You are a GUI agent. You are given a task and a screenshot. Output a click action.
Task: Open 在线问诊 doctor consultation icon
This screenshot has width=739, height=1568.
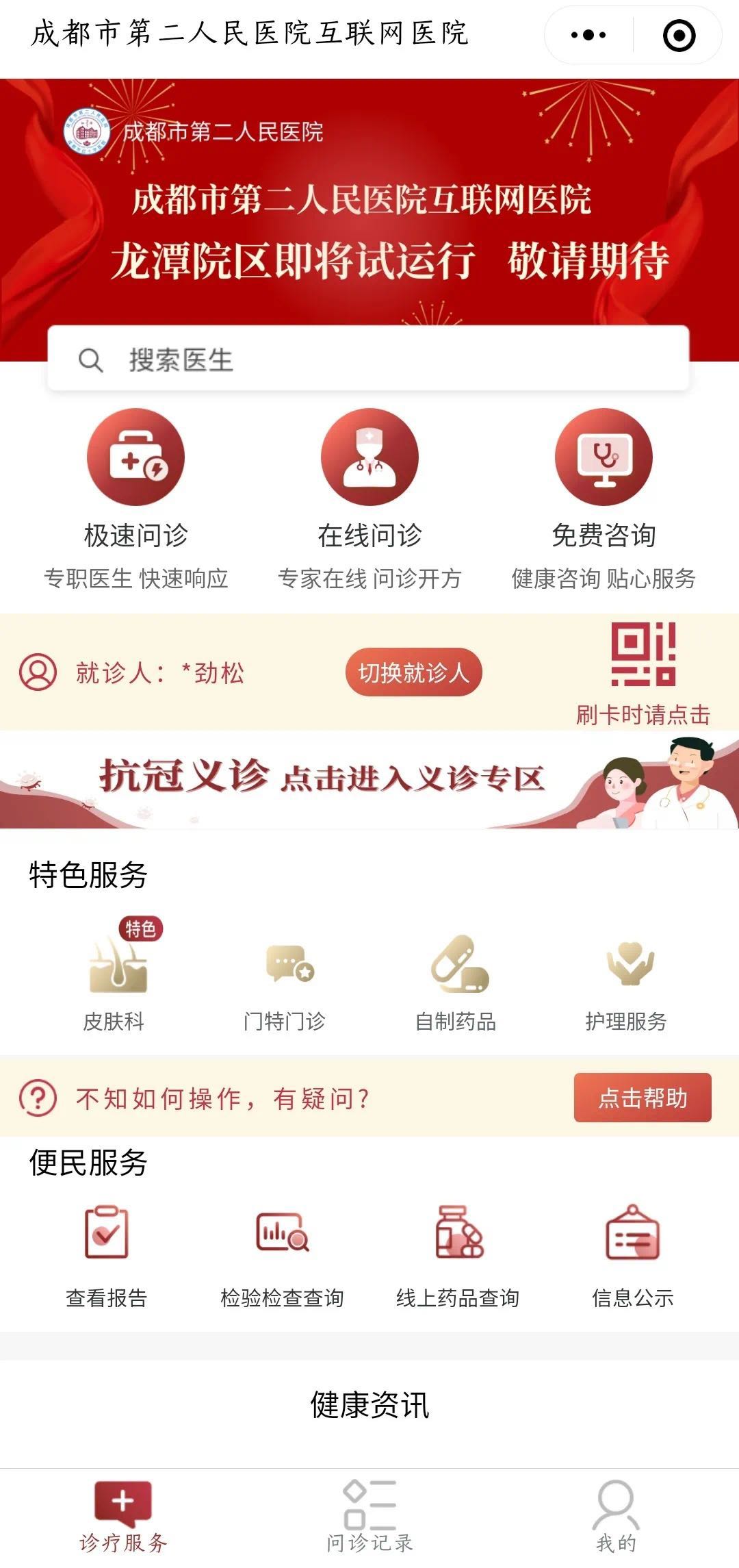click(369, 459)
